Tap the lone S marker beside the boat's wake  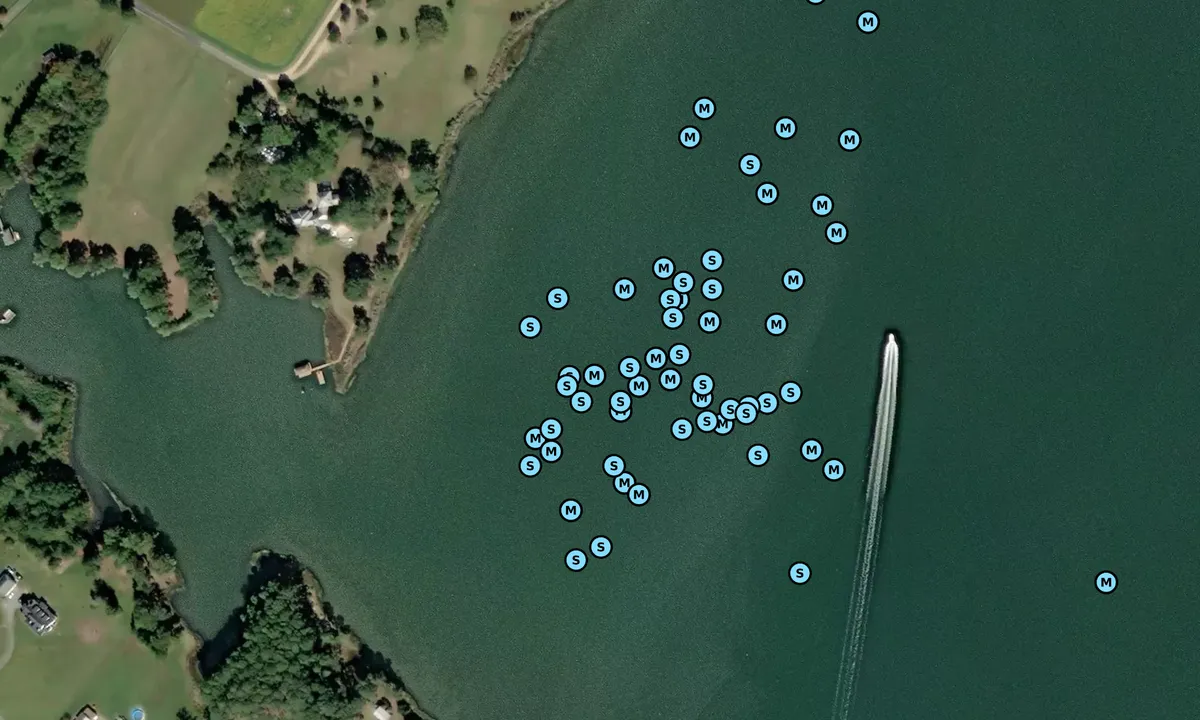click(x=799, y=573)
